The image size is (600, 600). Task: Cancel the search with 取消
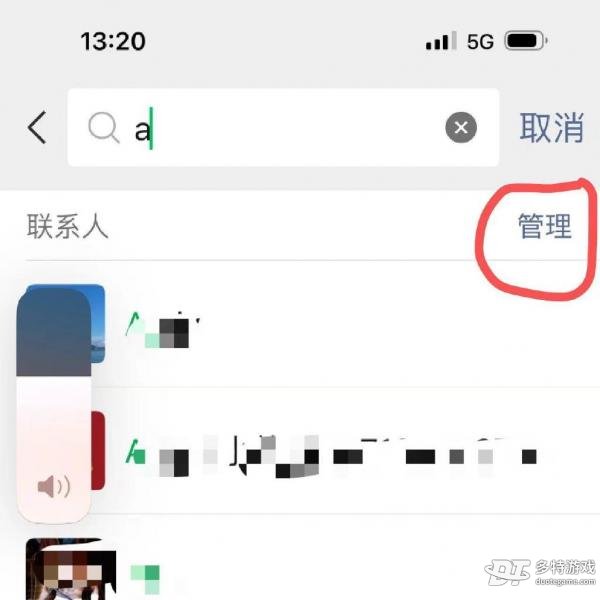click(551, 128)
